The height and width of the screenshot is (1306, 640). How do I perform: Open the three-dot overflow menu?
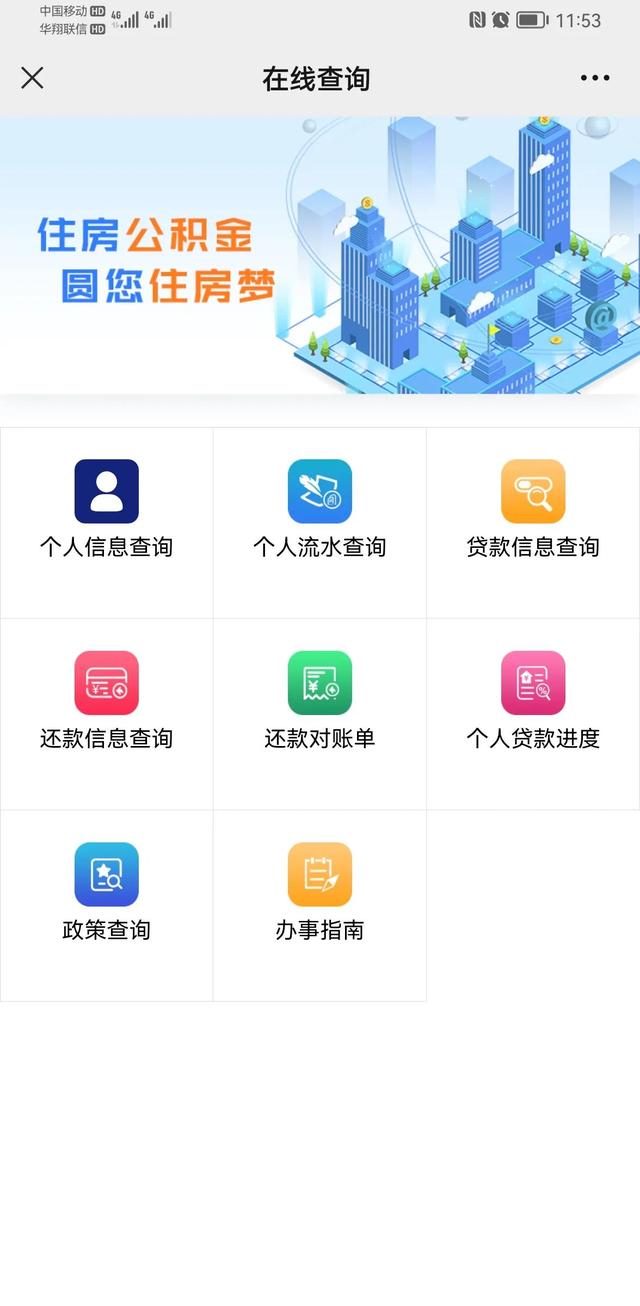coord(594,78)
